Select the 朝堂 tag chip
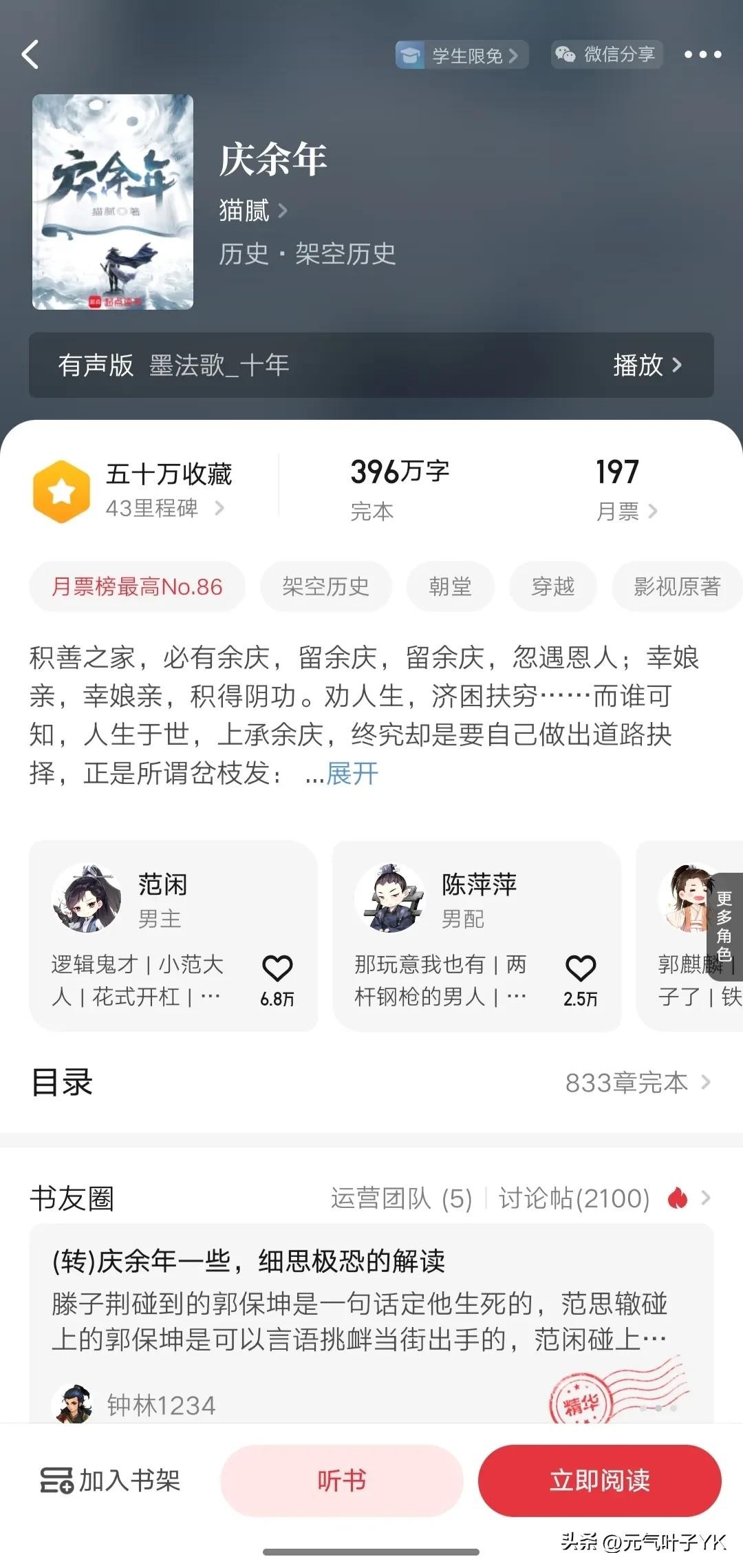Screen dimensions: 743x1568 (x=450, y=587)
